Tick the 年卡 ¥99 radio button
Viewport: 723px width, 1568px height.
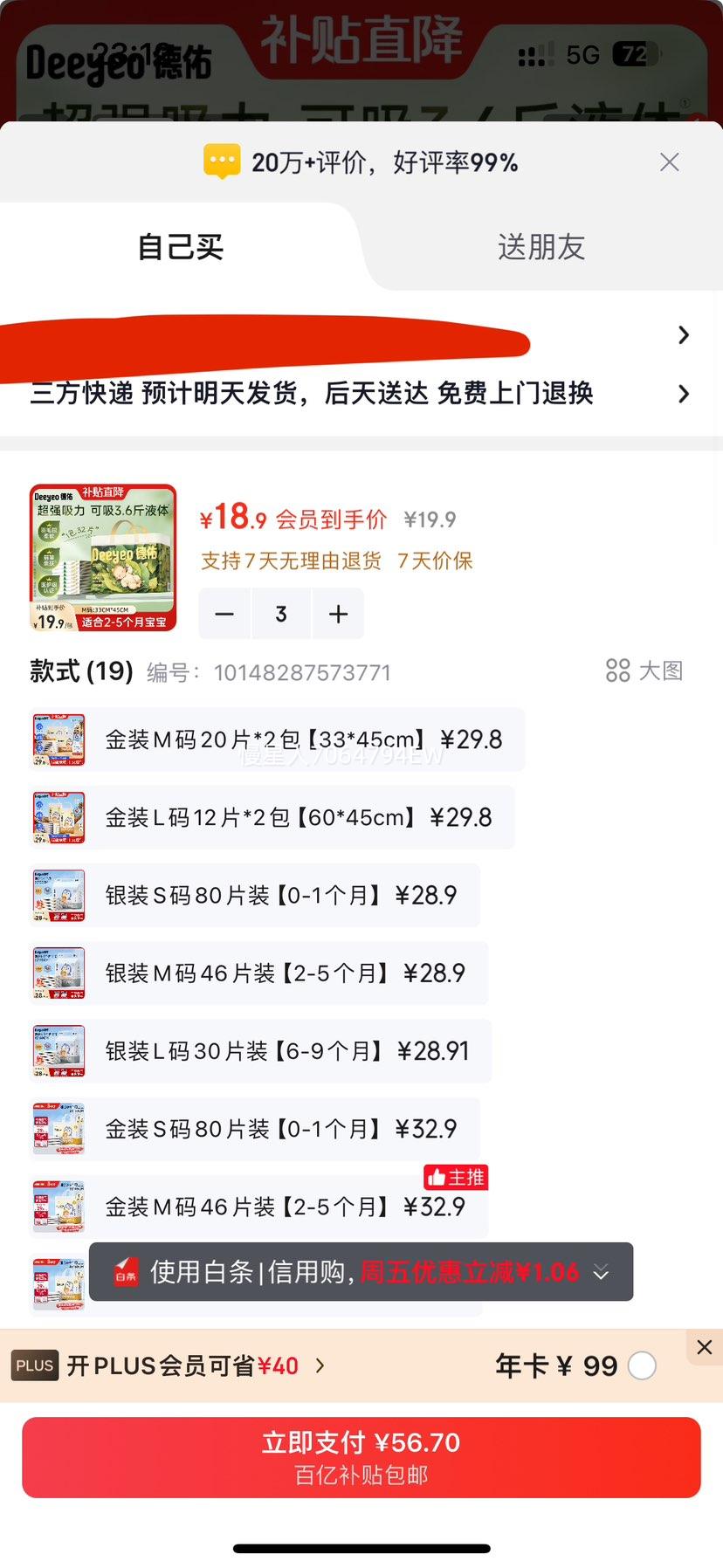click(x=642, y=1365)
